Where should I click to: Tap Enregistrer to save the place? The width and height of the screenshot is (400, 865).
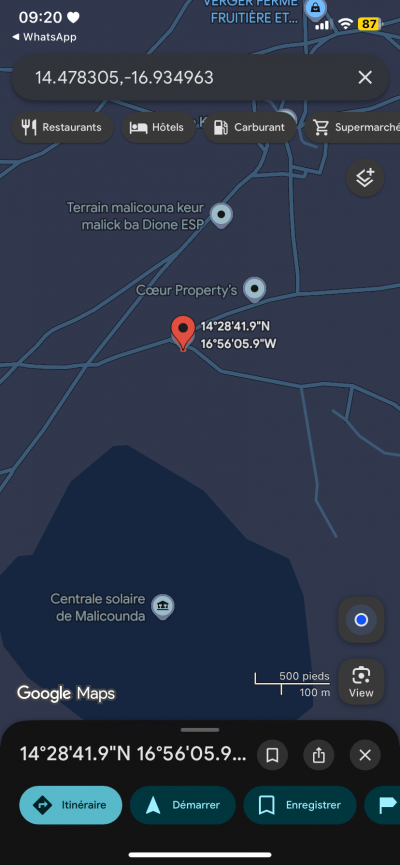[300, 805]
